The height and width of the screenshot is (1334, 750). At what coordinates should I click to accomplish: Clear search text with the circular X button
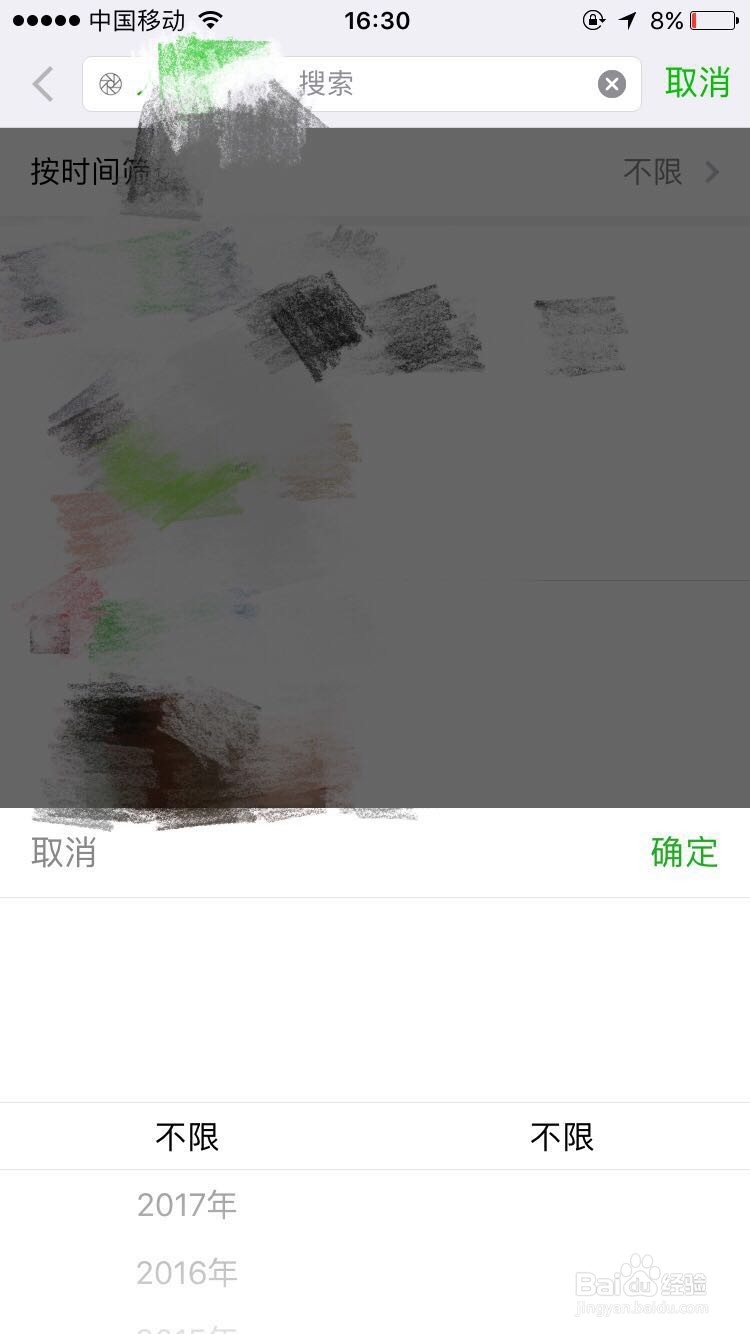(612, 83)
